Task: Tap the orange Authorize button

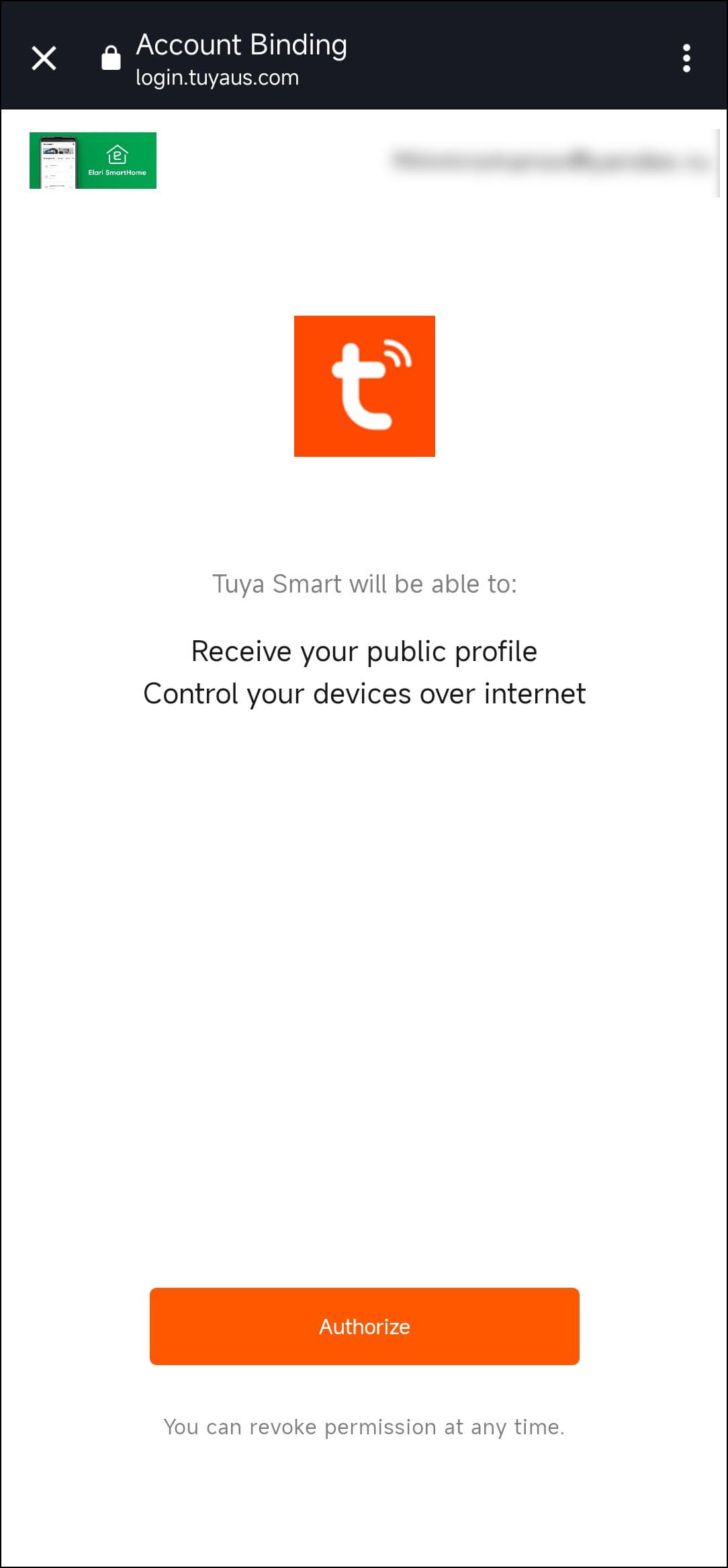Action: click(x=364, y=1326)
